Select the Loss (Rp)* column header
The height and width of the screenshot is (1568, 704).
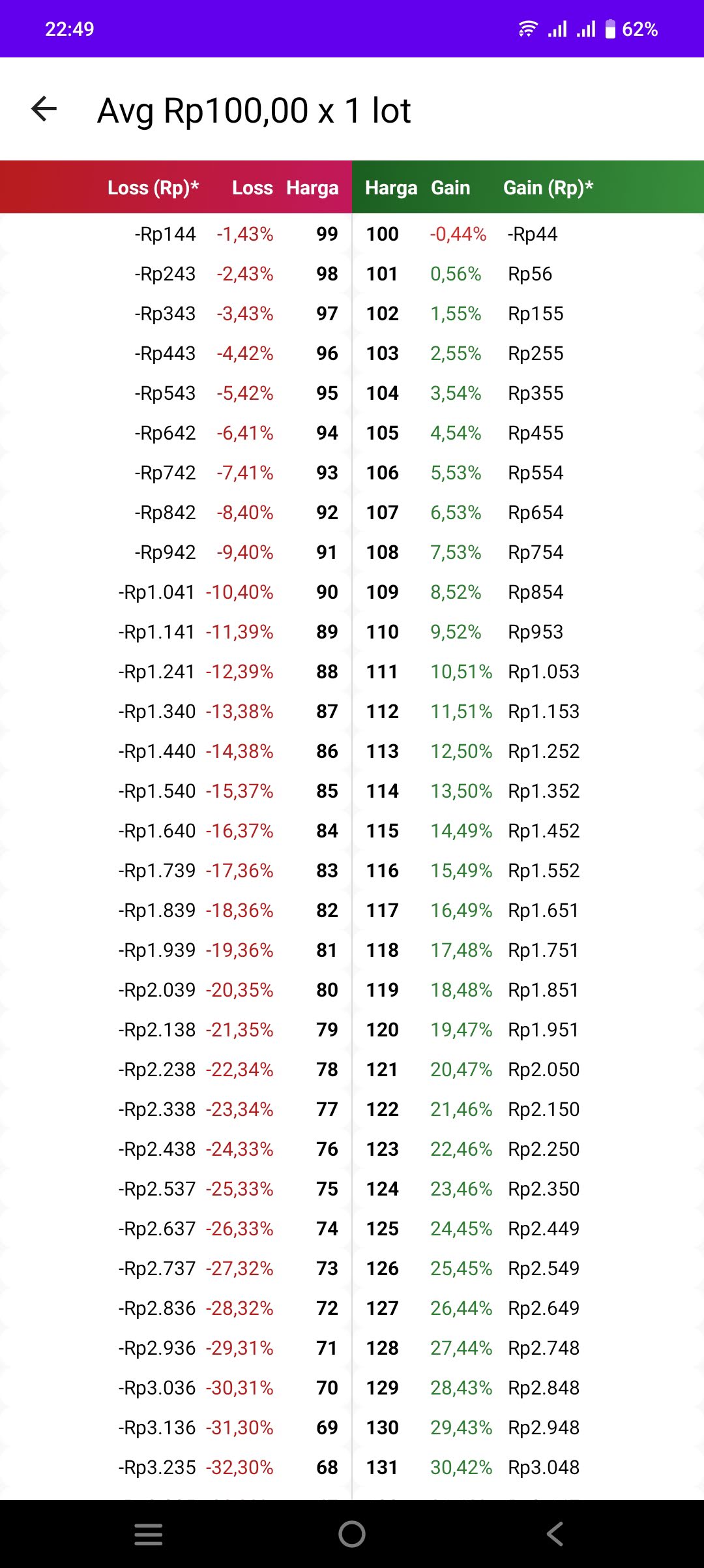pyautogui.click(x=153, y=188)
